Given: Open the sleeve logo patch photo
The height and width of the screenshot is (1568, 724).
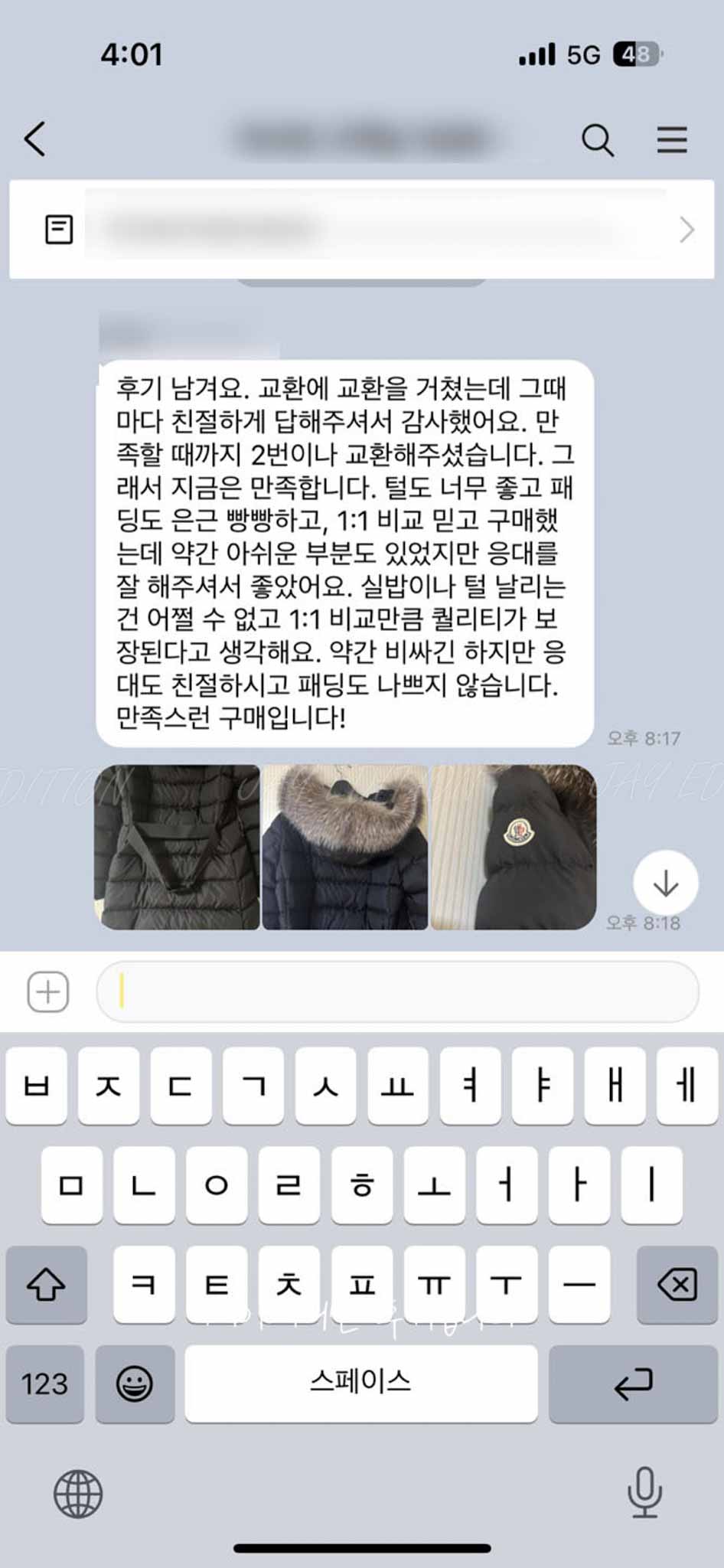Looking at the screenshot, I should click(x=513, y=847).
